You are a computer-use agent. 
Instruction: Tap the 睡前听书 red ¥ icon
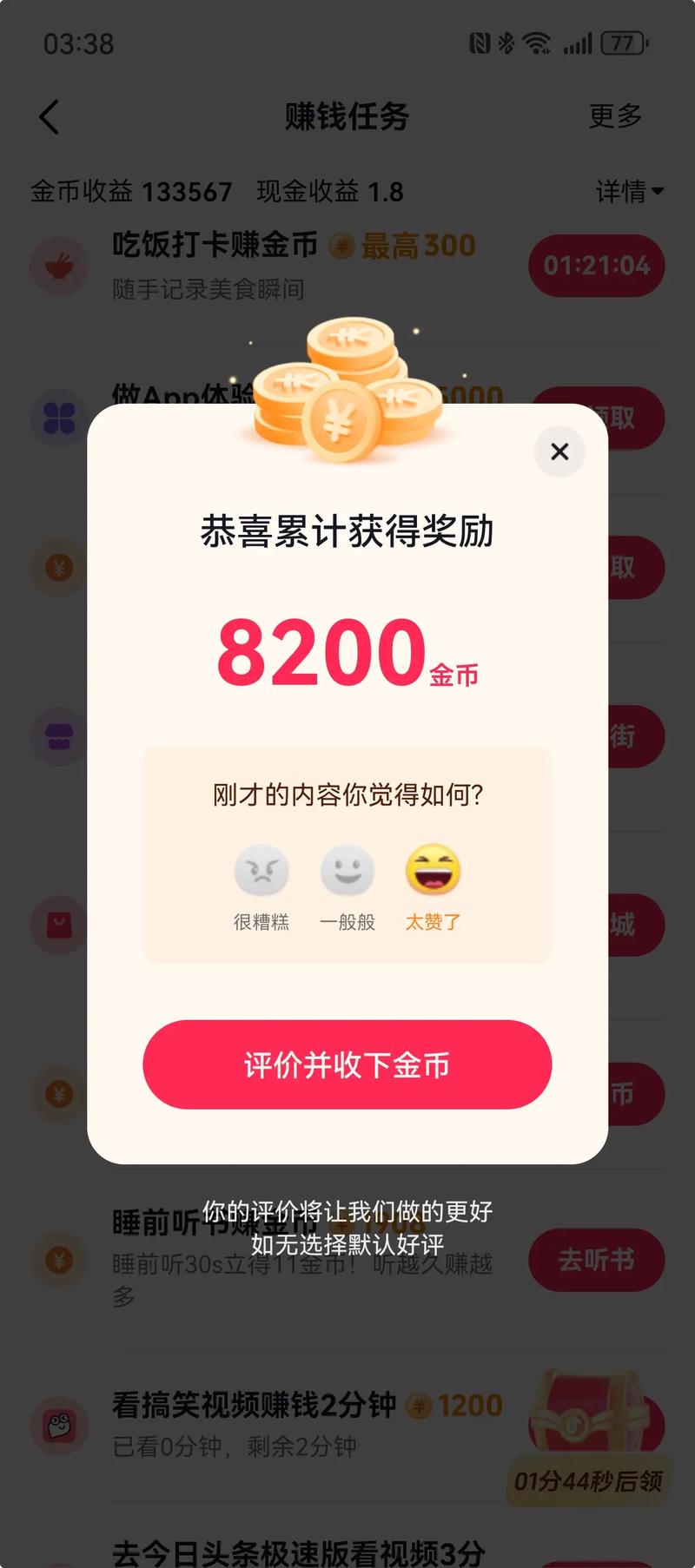click(58, 1260)
